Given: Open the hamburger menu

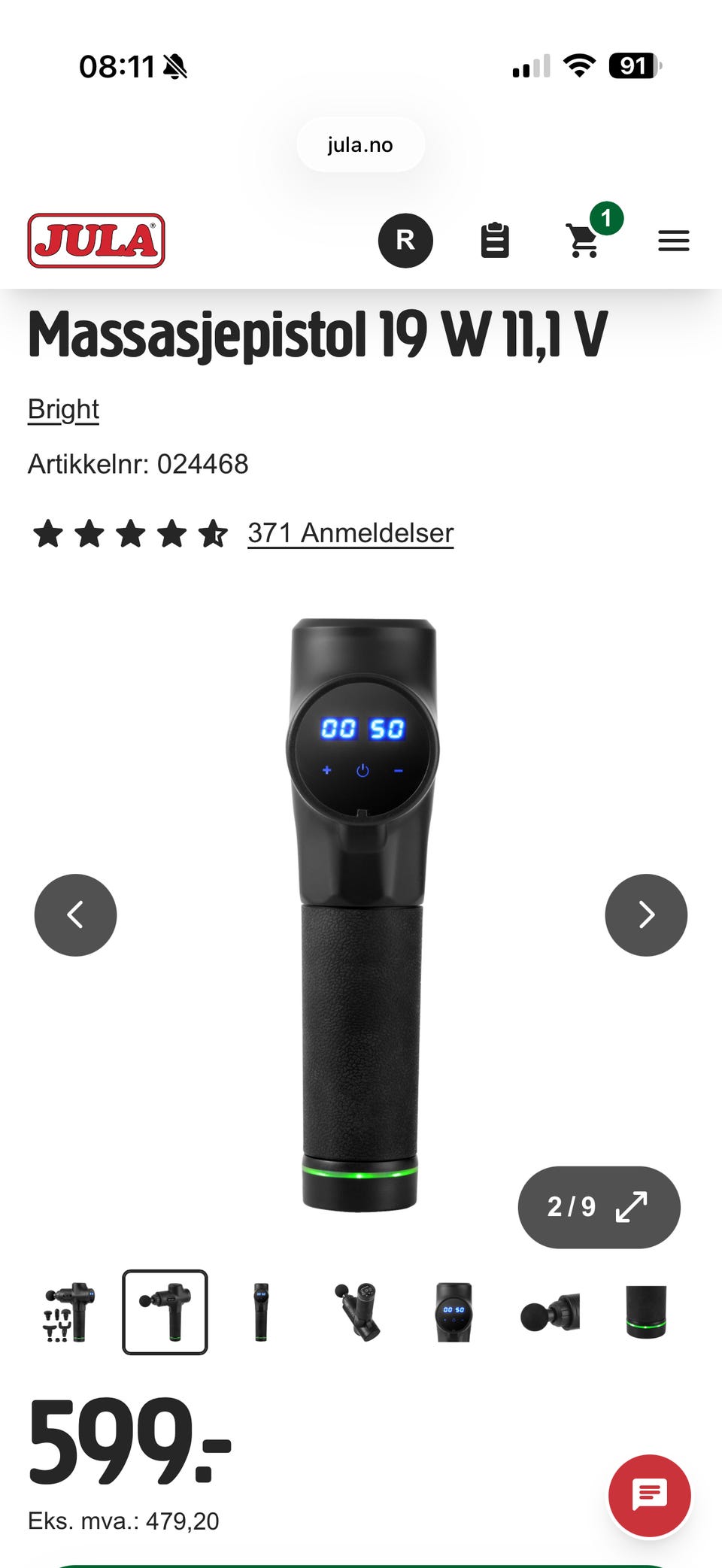Looking at the screenshot, I should [673, 241].
